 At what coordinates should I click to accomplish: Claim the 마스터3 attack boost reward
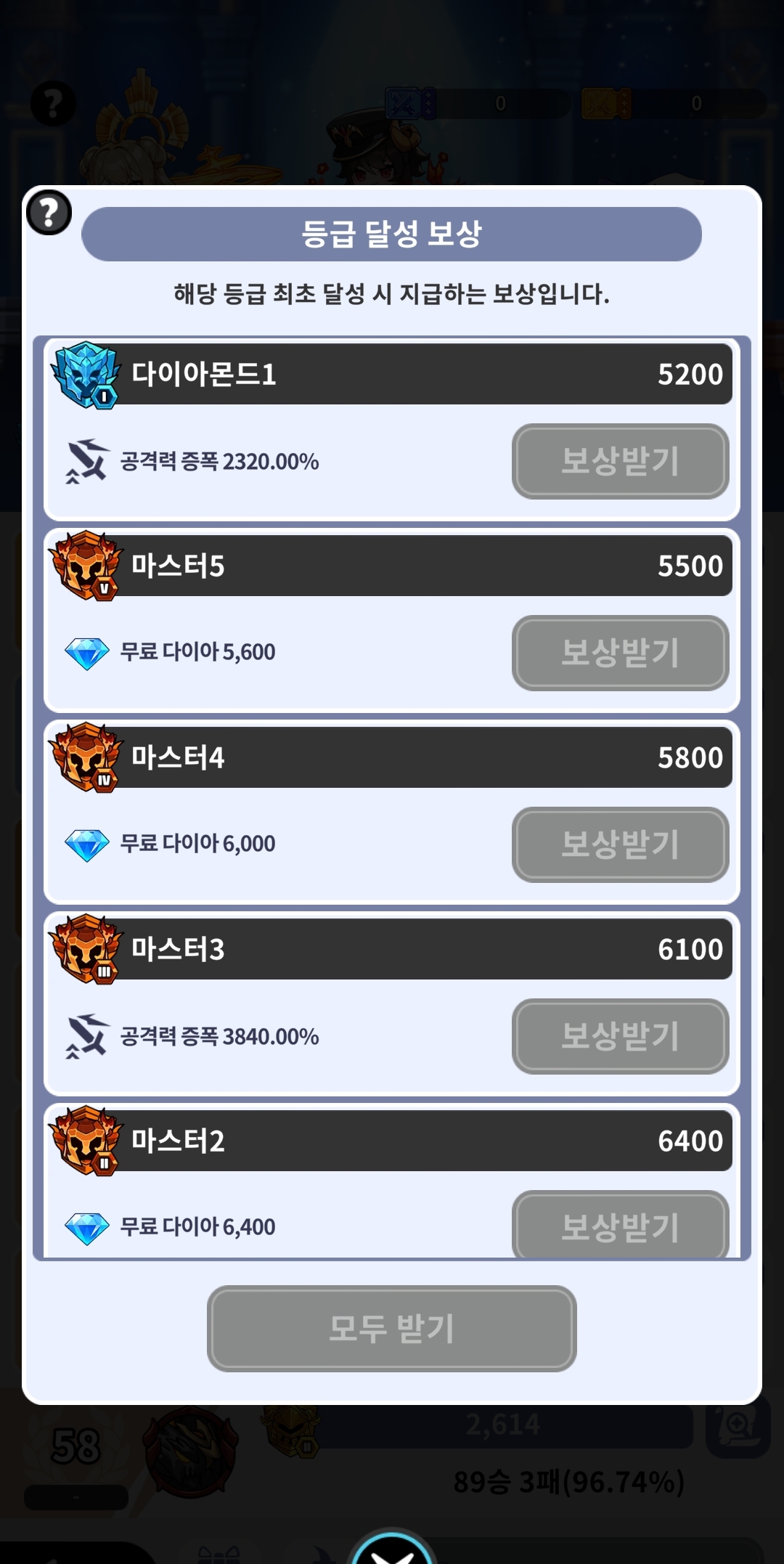(620, 1036)
